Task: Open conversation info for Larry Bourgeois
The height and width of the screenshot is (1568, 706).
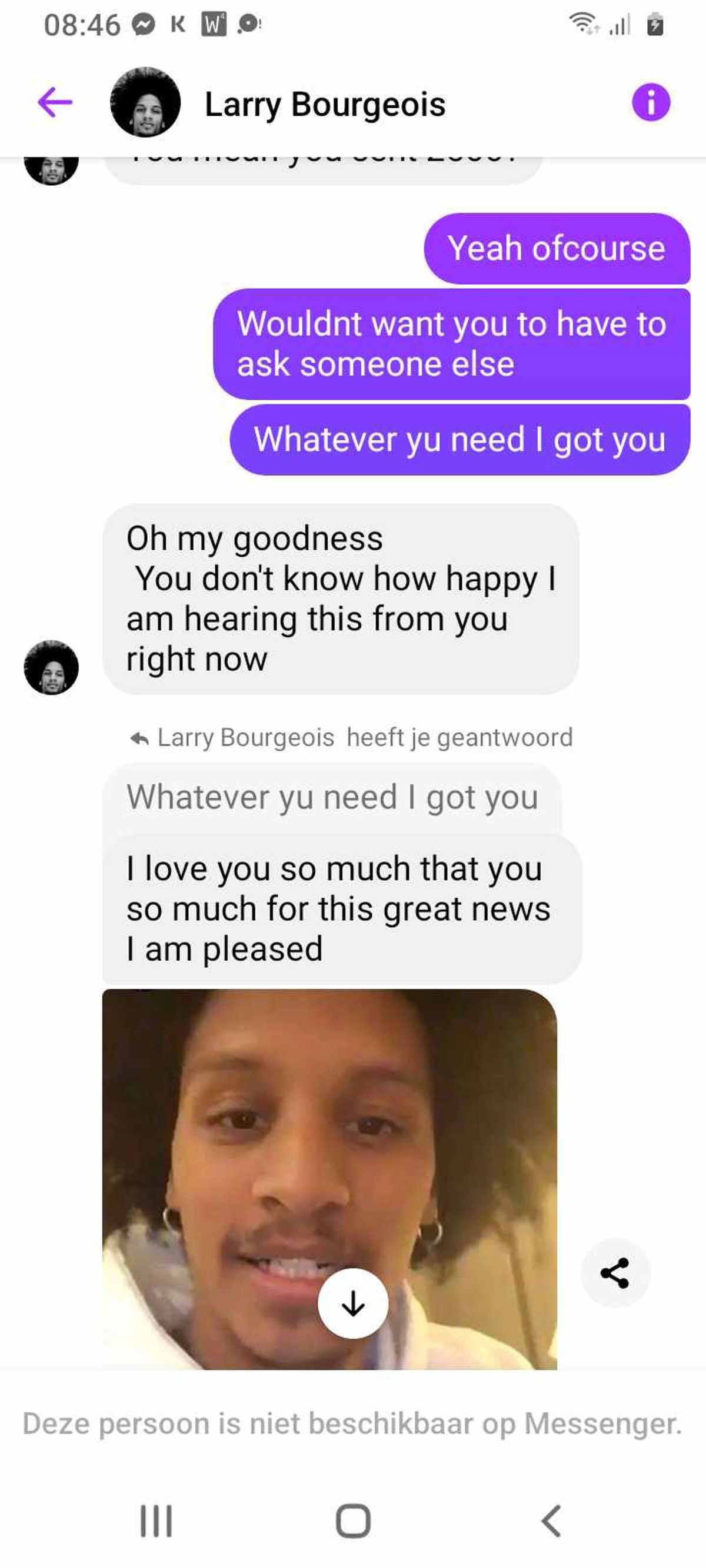Action: [651, 102]
